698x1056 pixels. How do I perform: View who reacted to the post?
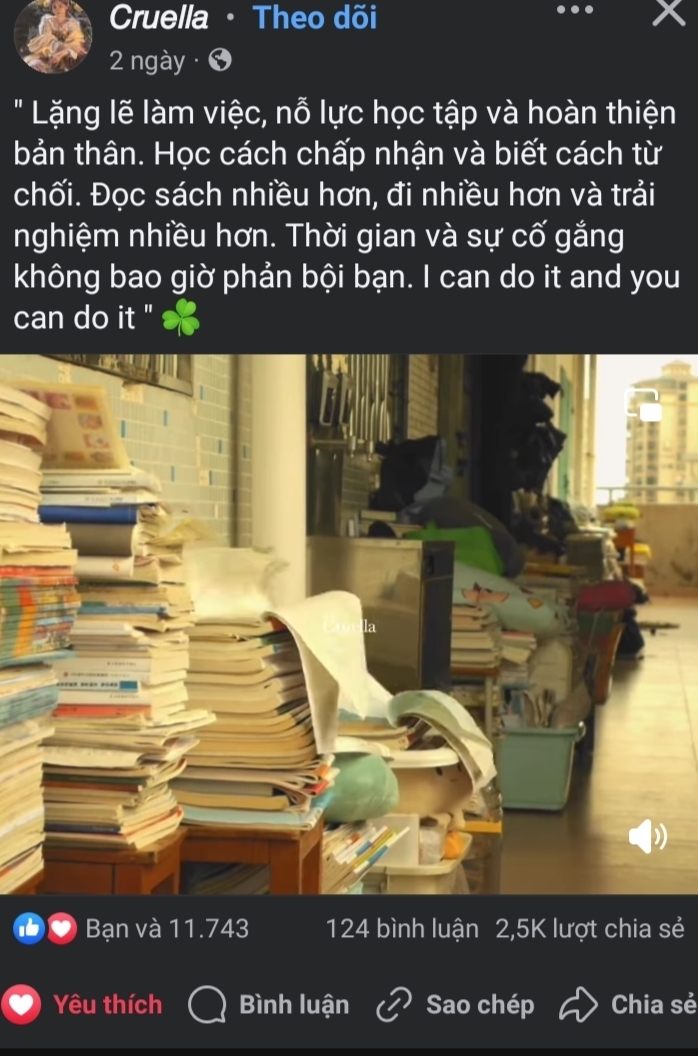[x=130, y=929]
